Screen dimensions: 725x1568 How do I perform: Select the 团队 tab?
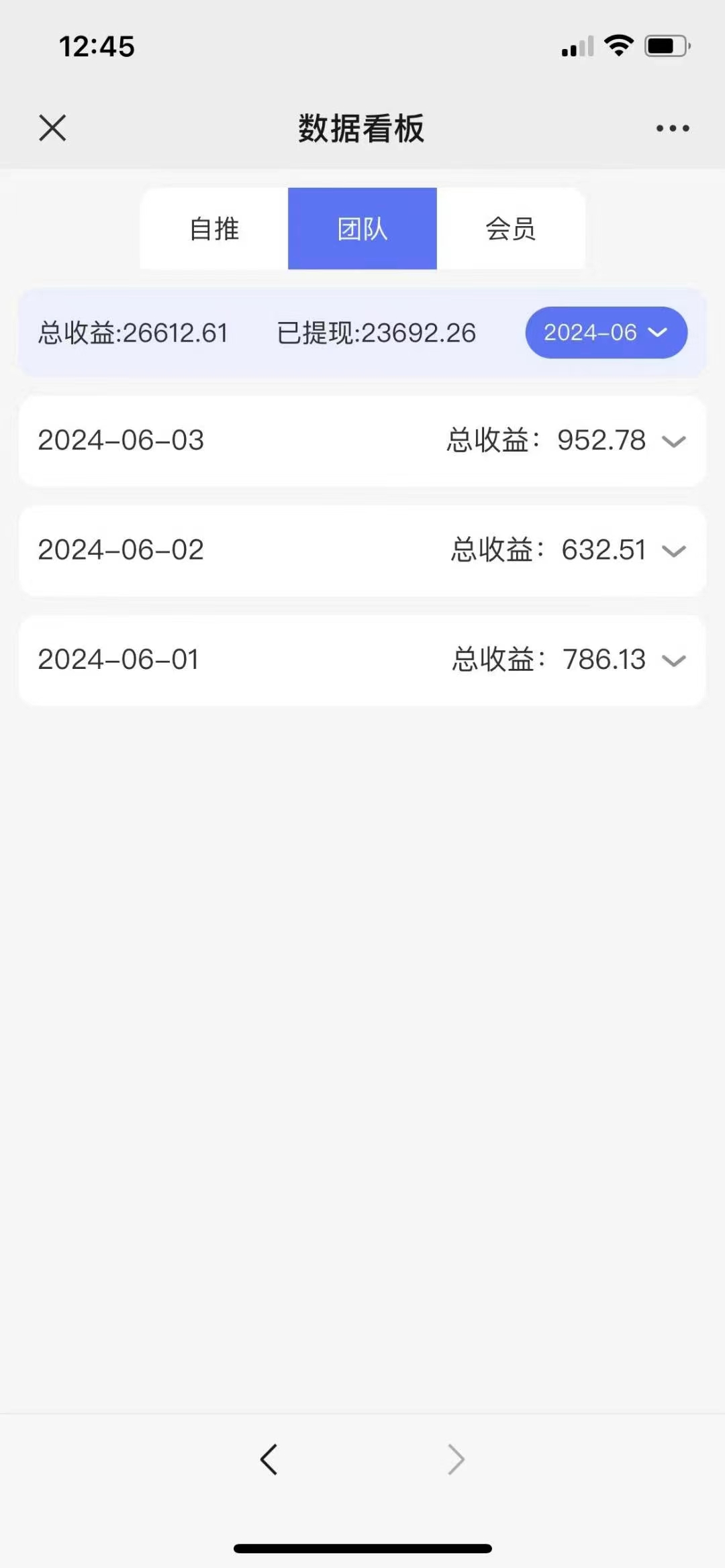(x=362, y=229)
